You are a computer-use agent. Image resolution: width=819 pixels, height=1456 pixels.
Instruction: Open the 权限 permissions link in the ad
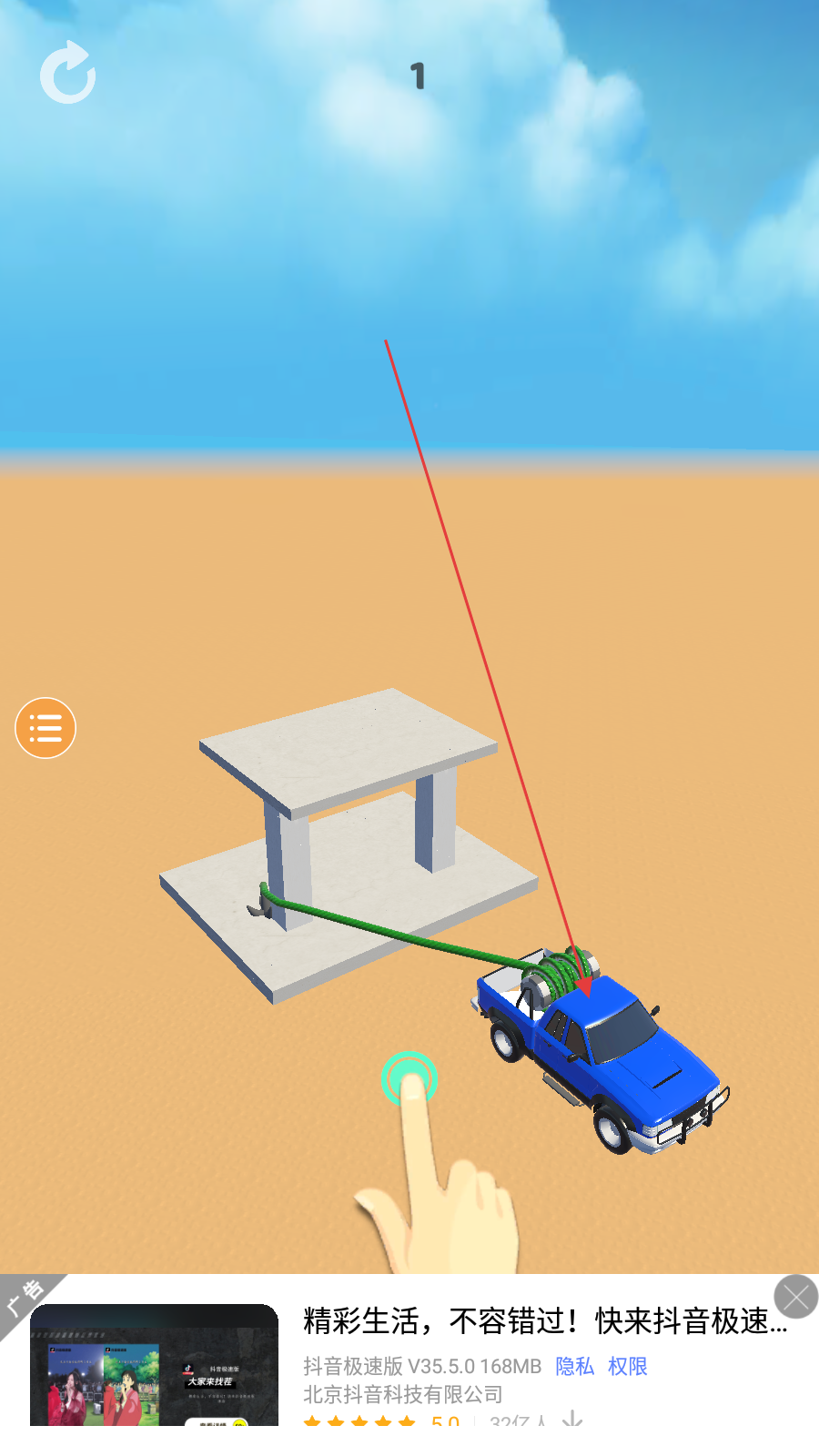[628, 1366]
